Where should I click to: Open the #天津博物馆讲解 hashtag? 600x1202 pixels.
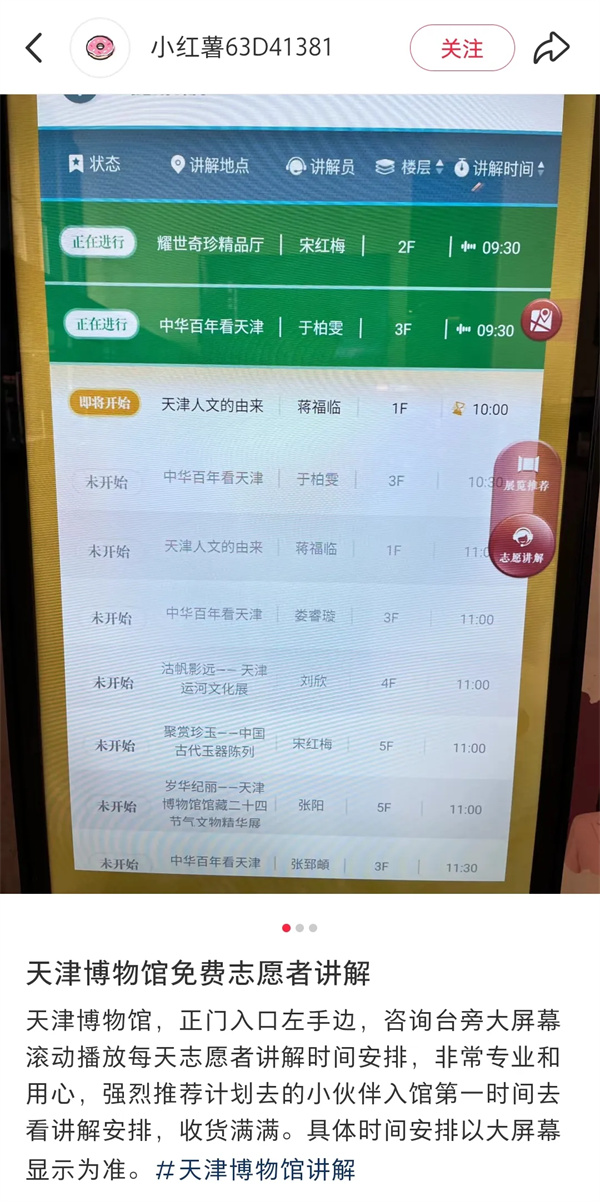pos(255,1169)
